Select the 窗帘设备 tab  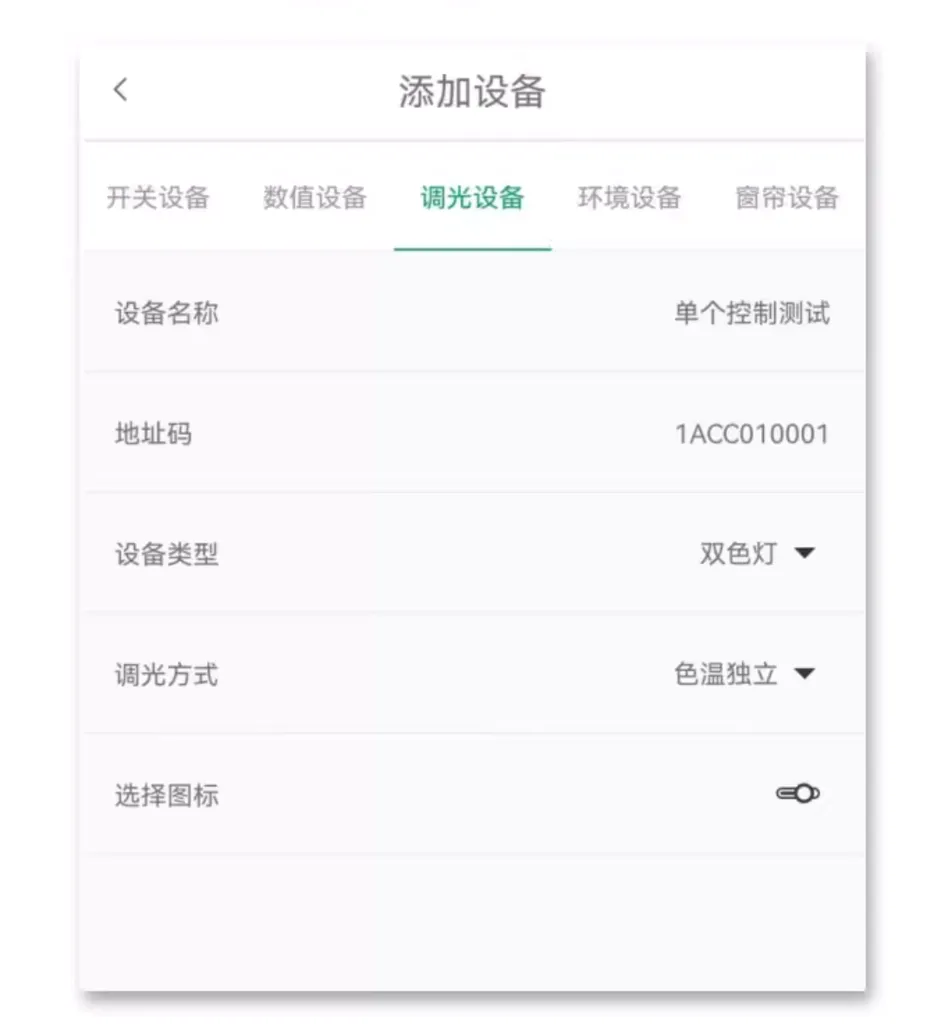[x=786, y=198]
